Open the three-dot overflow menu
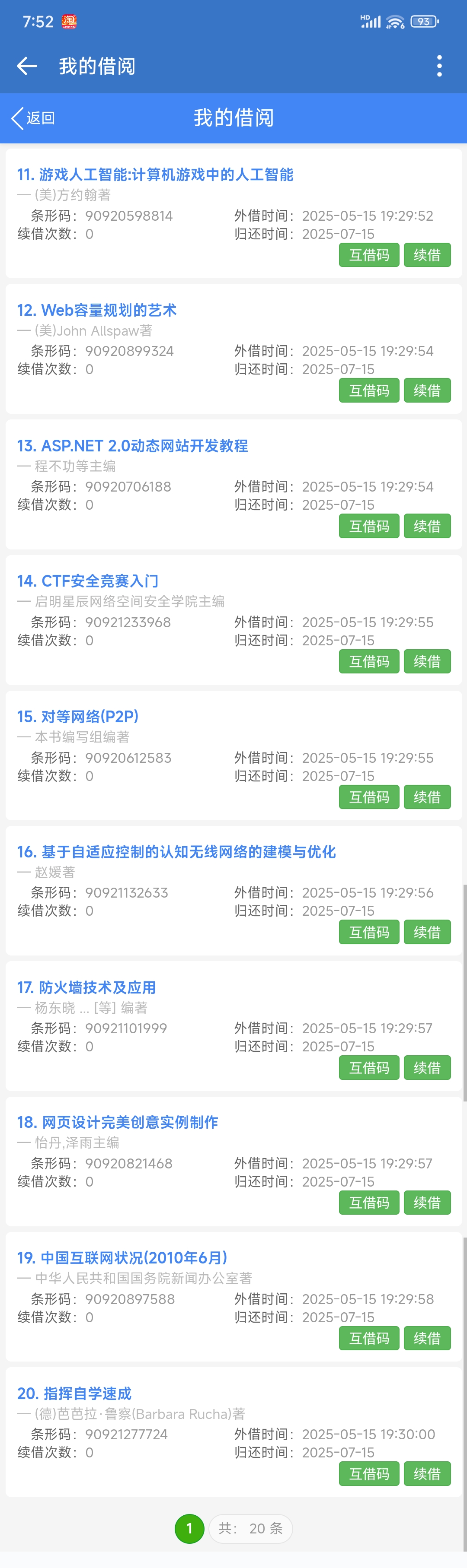 (439, 66)
